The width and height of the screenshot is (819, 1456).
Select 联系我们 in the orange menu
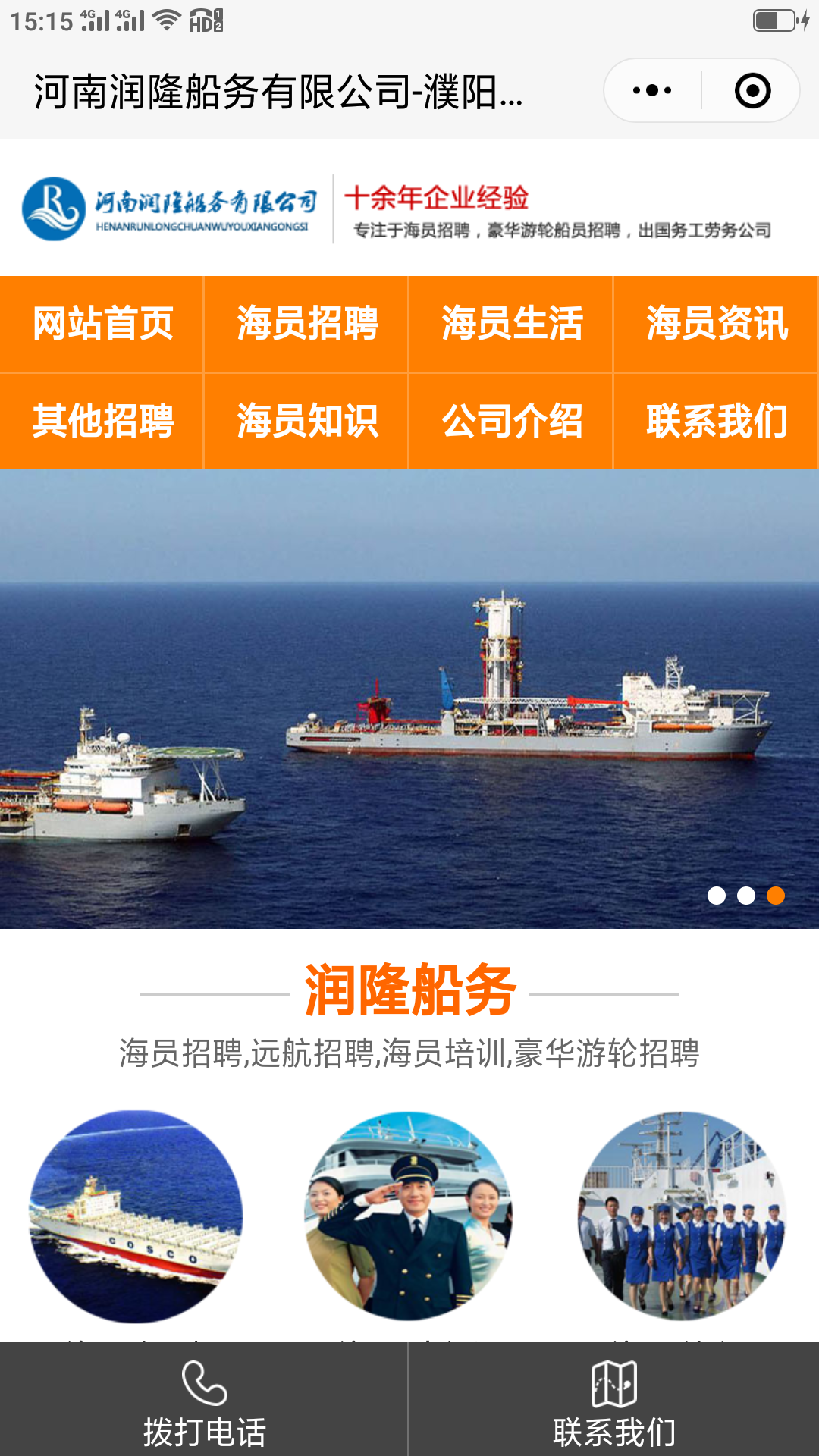[x=717, y=421]
